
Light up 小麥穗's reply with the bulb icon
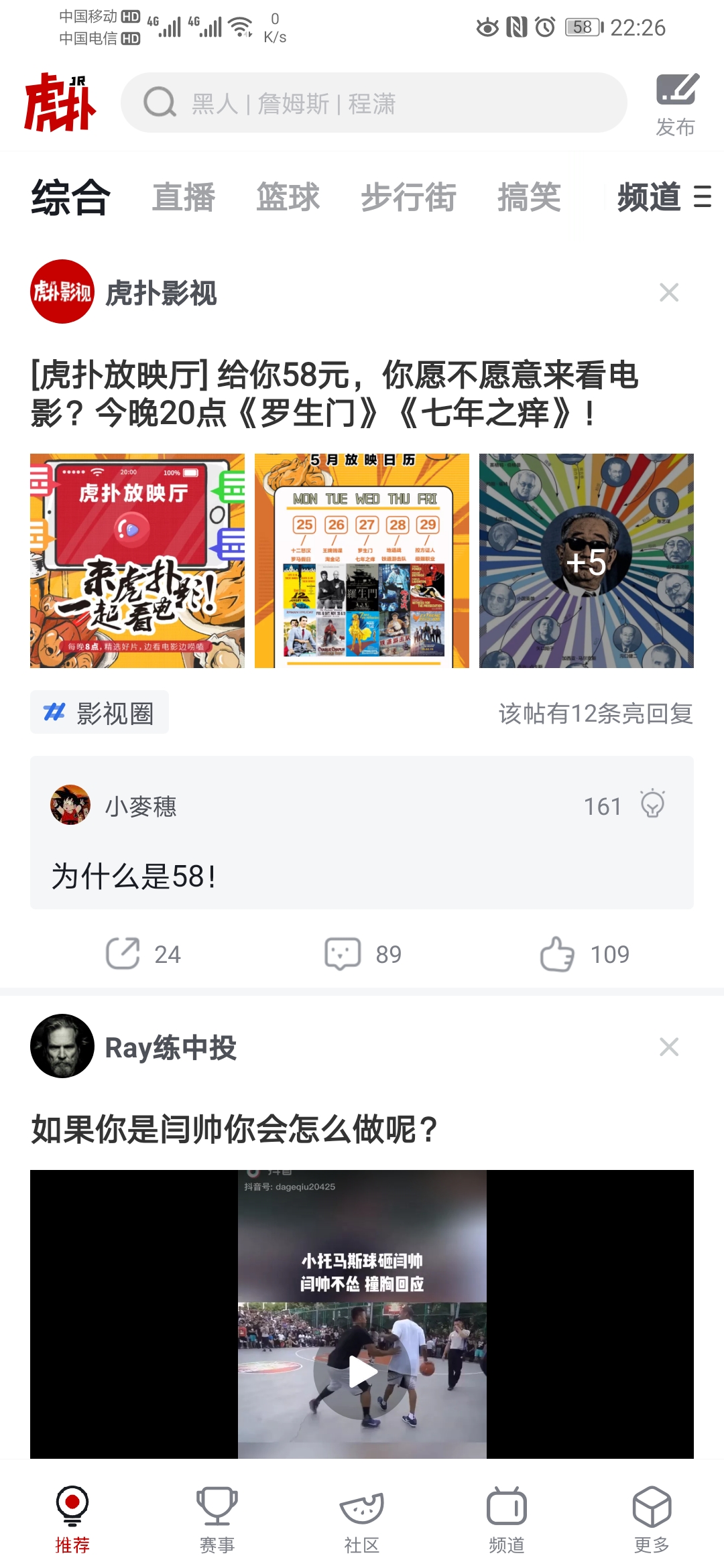[652, 805]
